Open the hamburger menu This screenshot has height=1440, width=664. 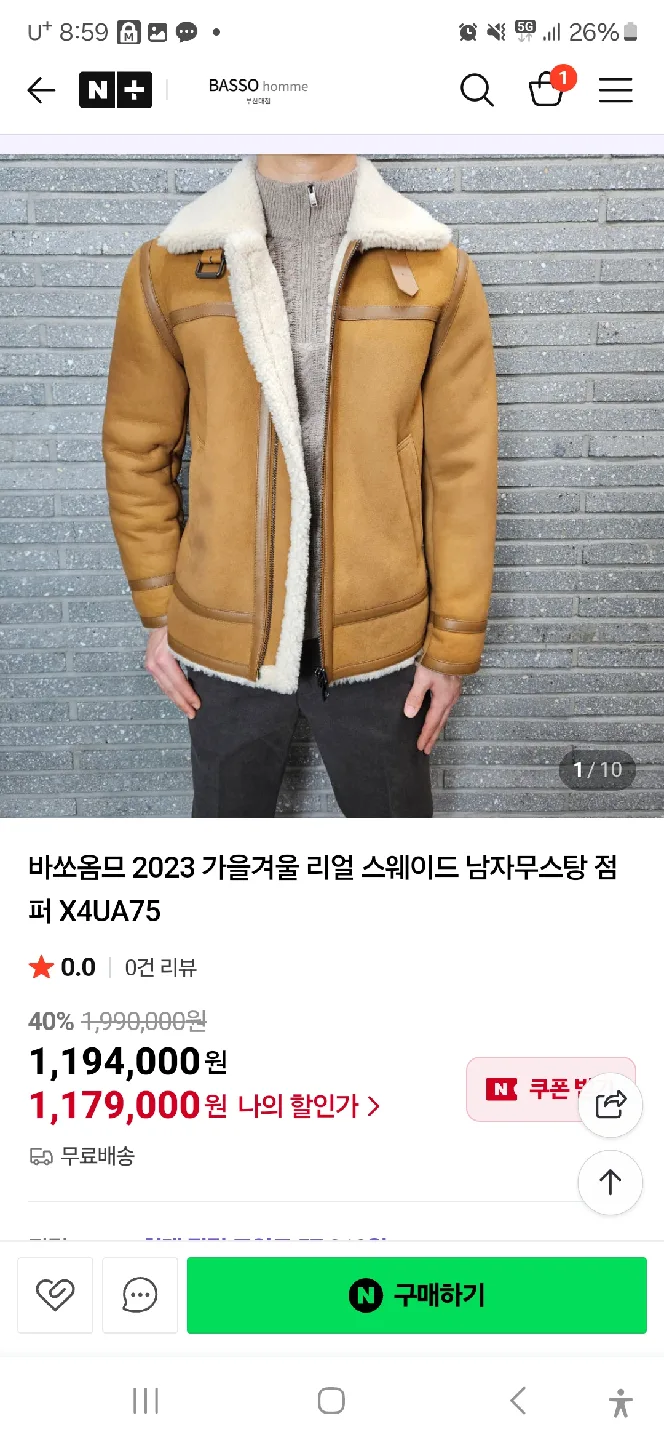(616, 91)
